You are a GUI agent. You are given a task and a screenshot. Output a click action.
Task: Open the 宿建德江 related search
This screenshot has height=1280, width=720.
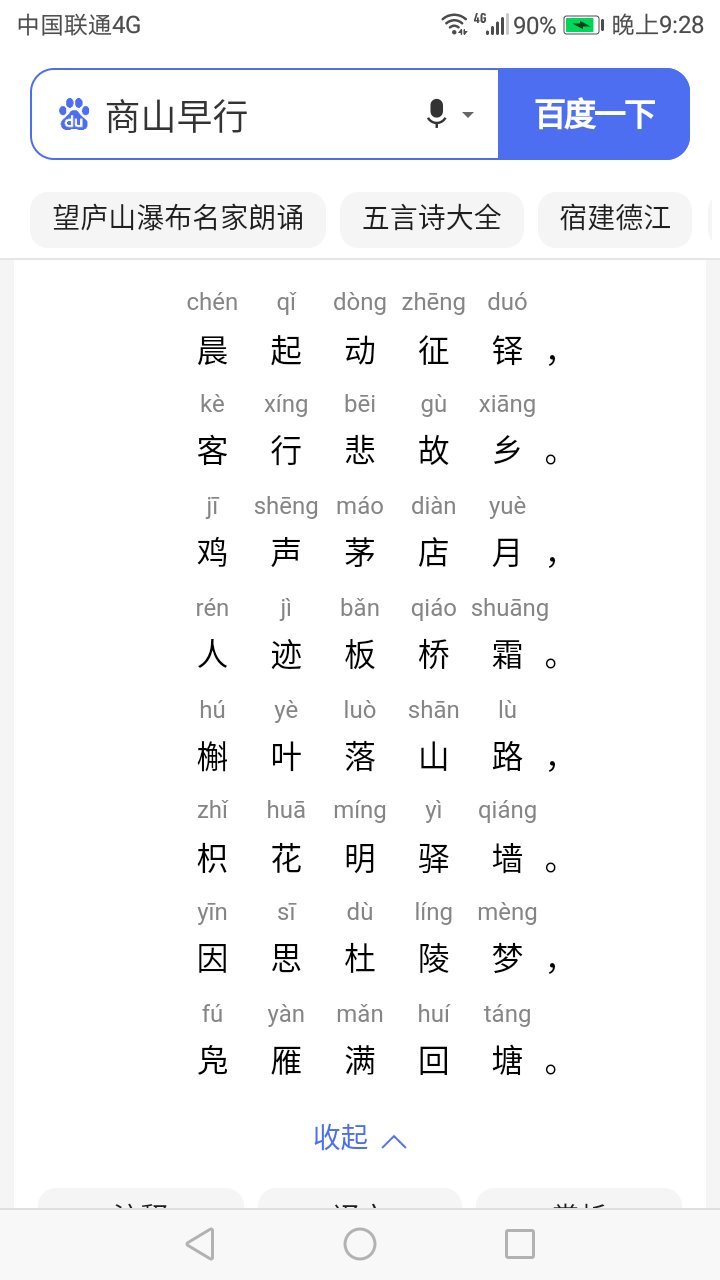click(x=614, y=219)
